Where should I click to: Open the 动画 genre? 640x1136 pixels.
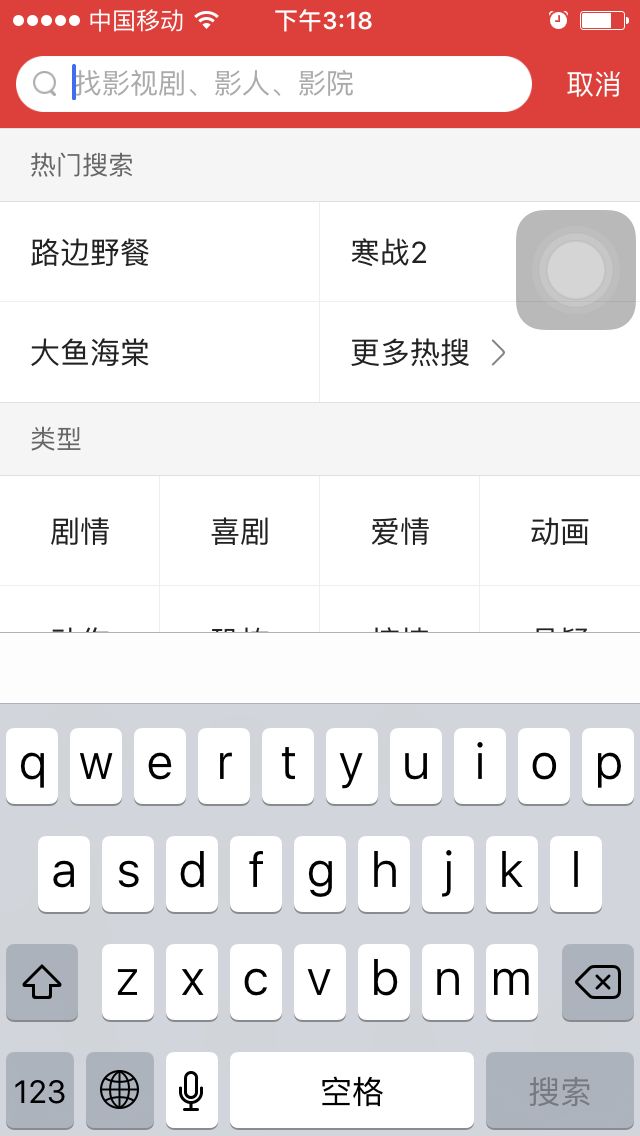click(x=560, y=531)
